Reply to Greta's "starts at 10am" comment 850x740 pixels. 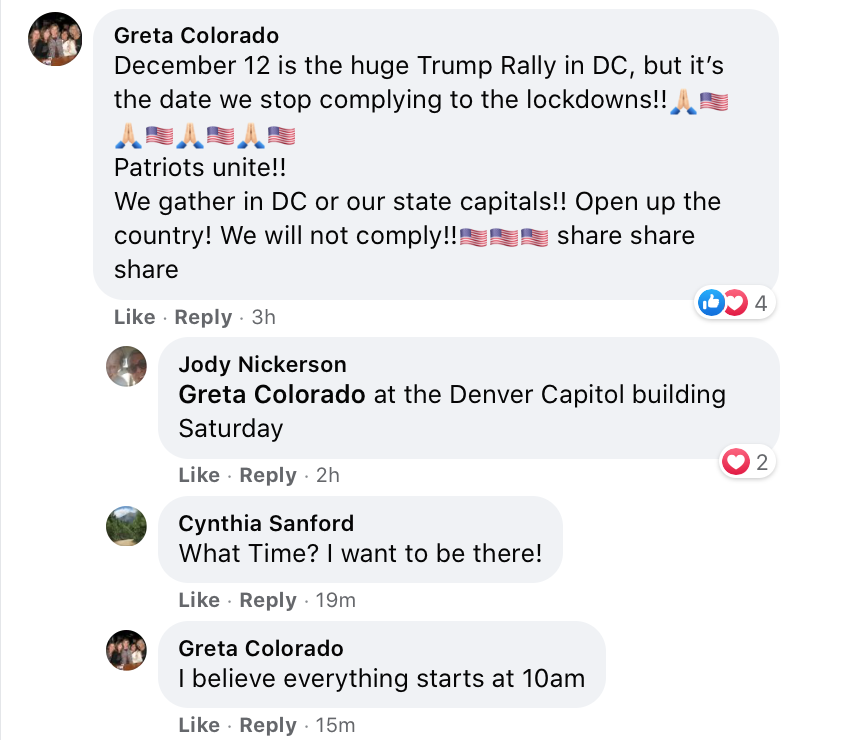tap(267, 725)
